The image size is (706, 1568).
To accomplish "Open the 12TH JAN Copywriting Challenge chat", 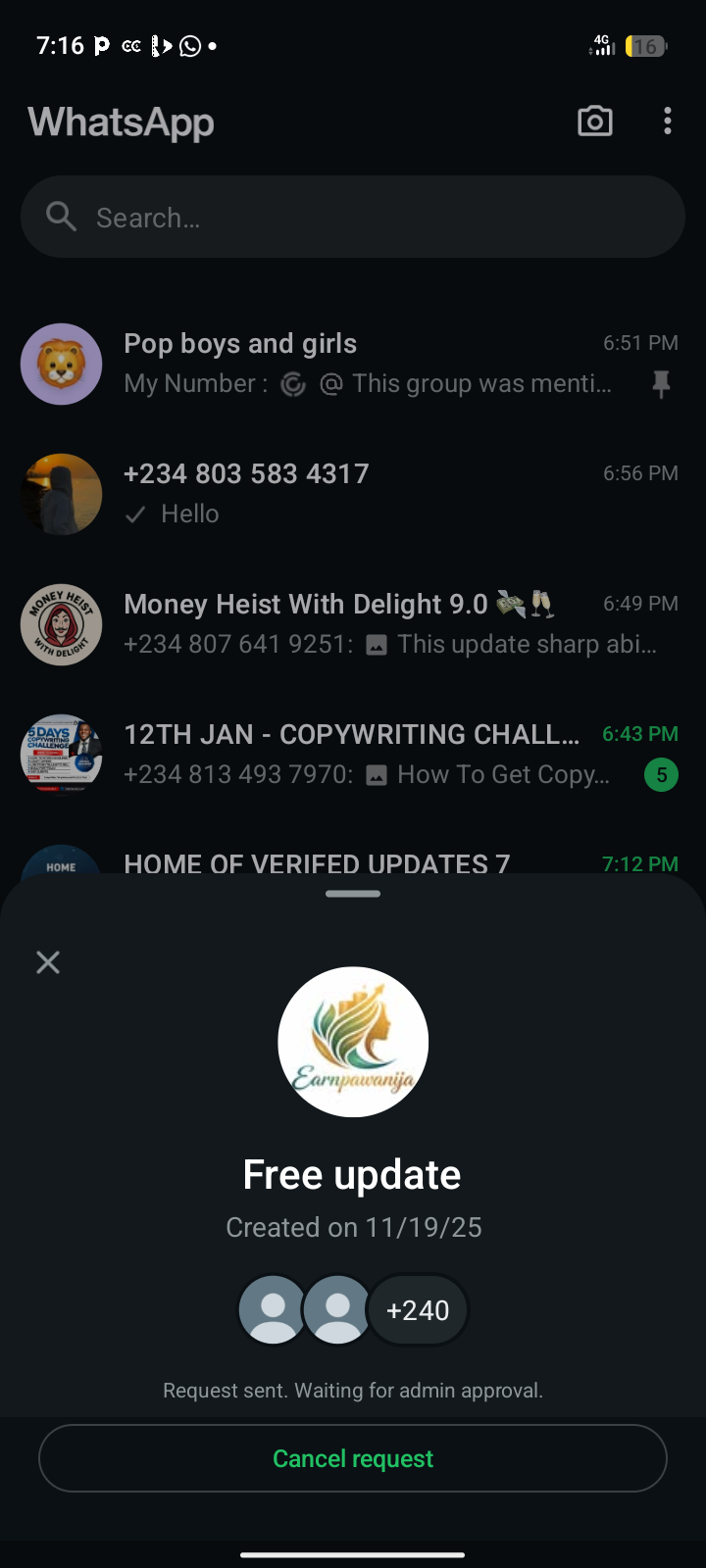I will point(353,755).
